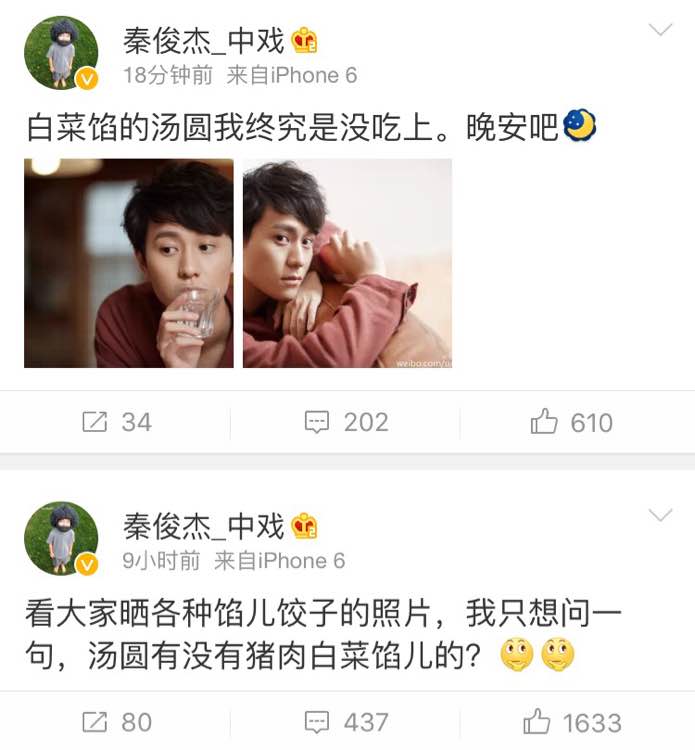
Task: Open the photo of man leaning on arm
Action: (x=347, y=263)
